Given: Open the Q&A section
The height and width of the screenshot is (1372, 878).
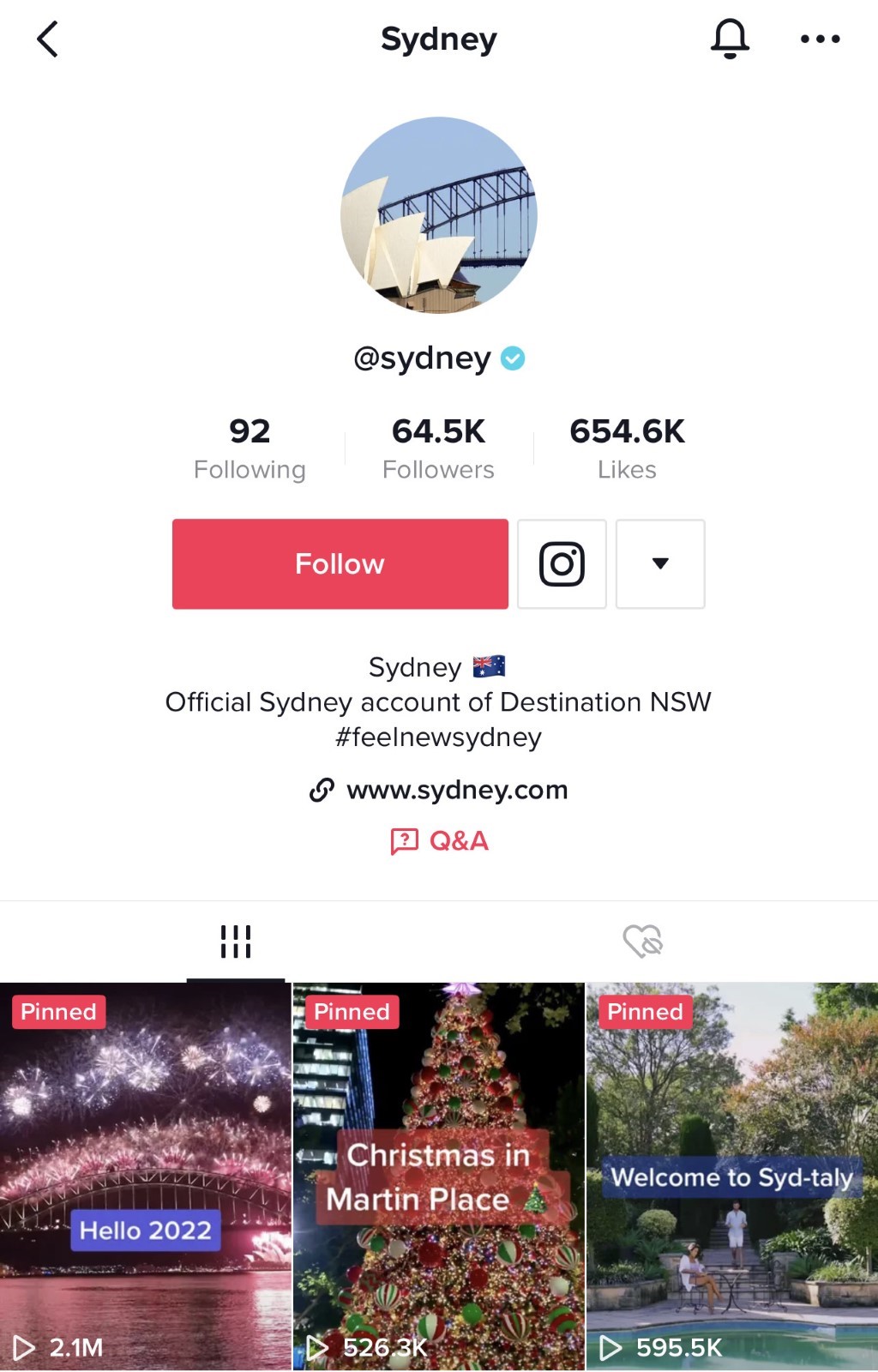Looking at the screenshot, I should [439, 841].
